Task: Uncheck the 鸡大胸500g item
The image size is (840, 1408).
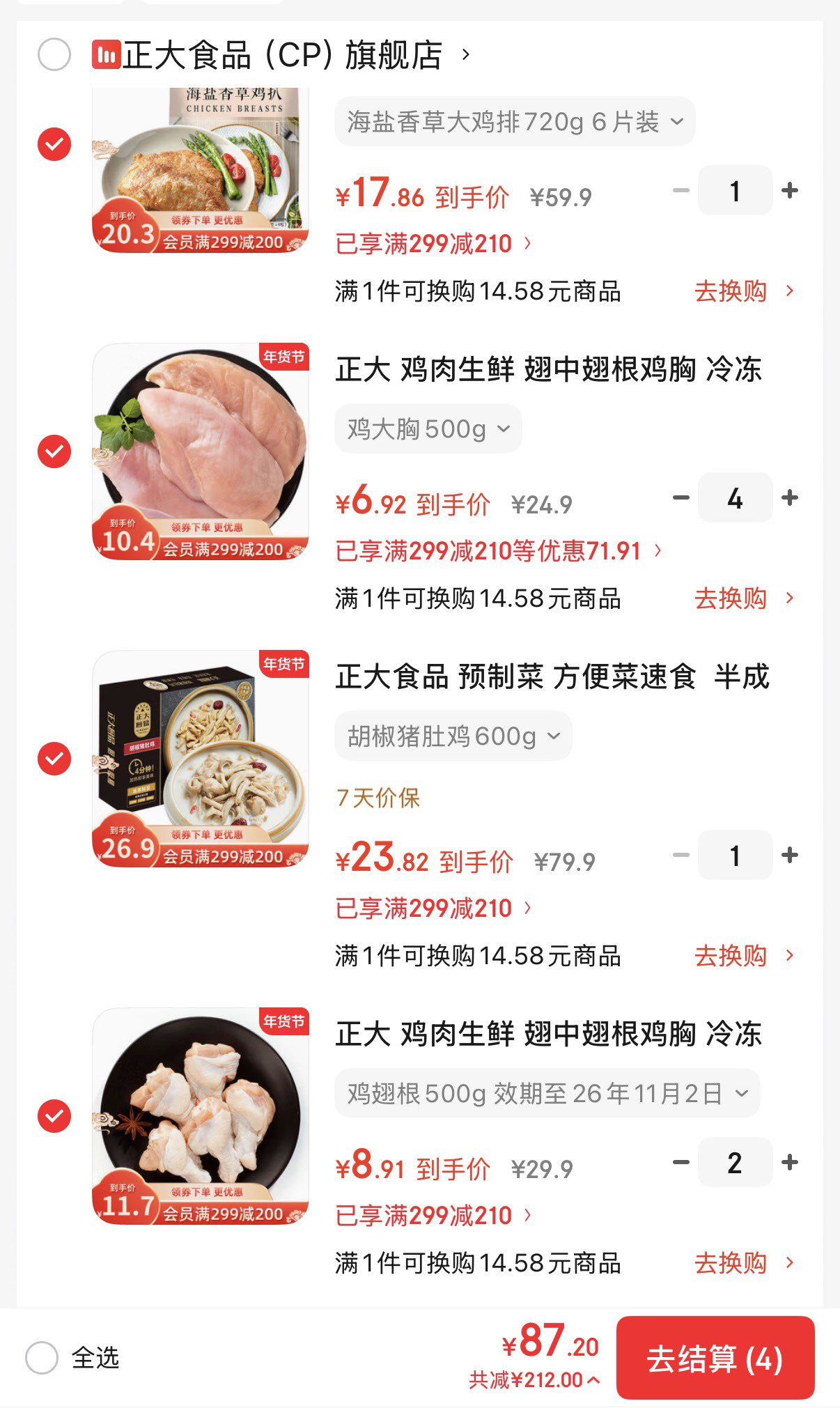Action: (54, 451)
